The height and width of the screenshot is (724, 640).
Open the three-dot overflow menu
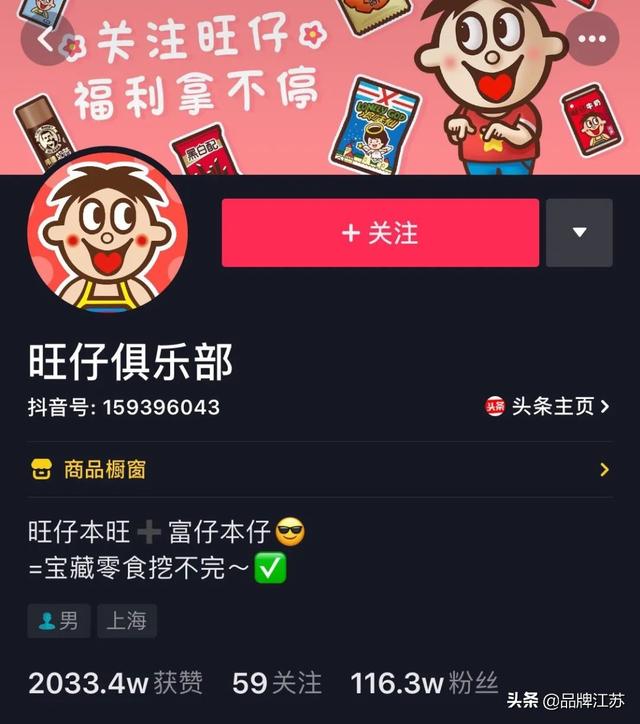tap(592, 39)
